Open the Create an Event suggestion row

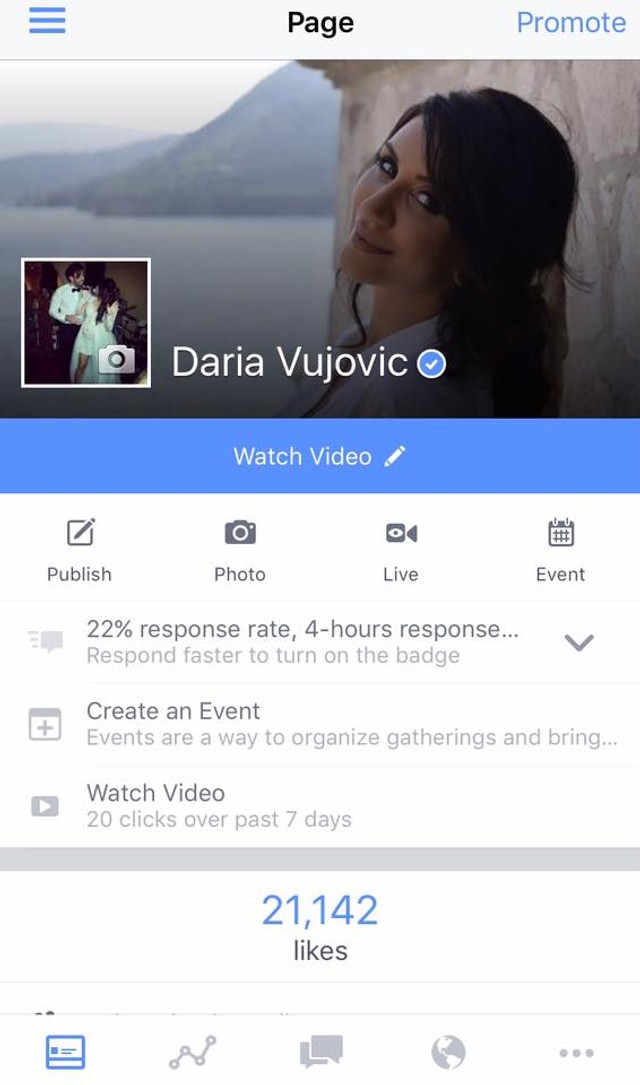pos(320,723)
